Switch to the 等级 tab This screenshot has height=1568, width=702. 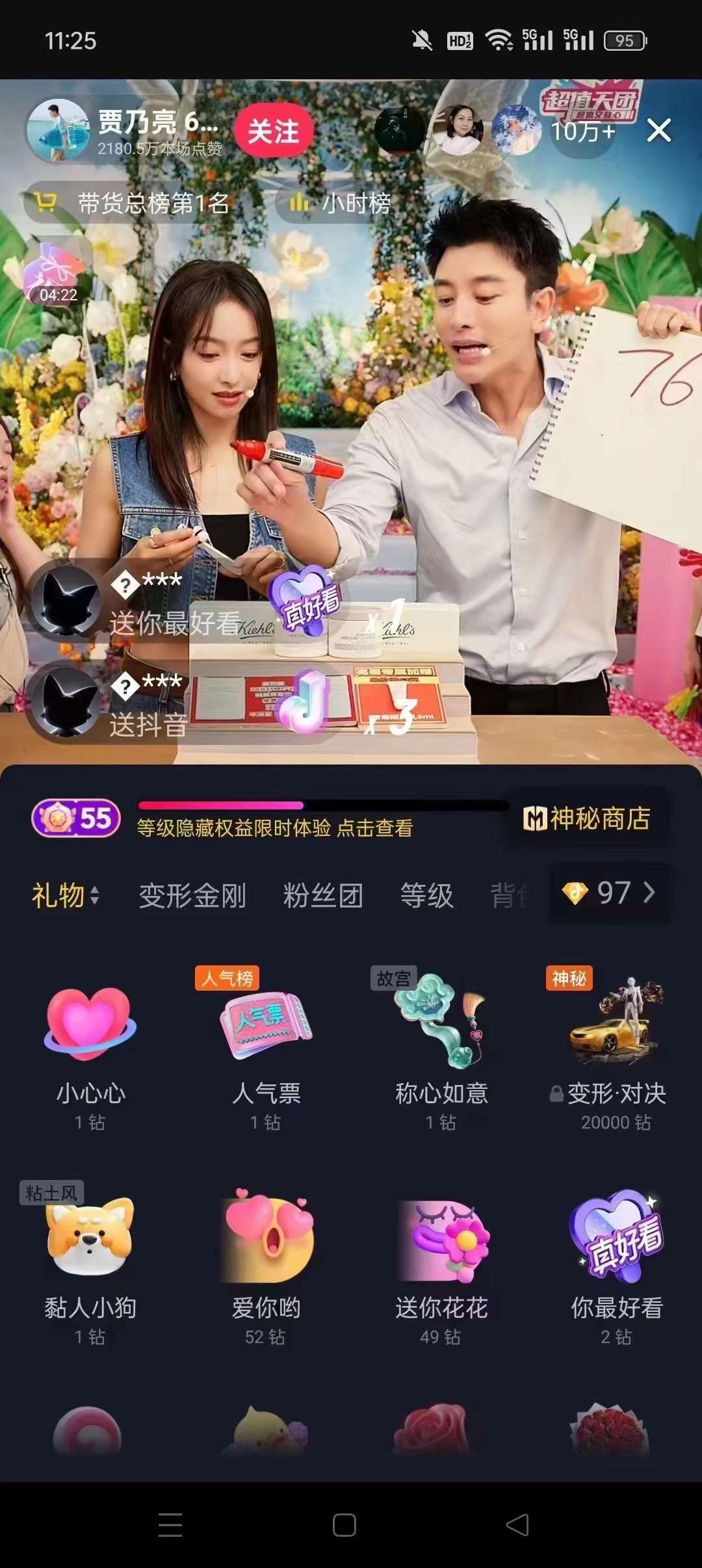pos(426,896)
